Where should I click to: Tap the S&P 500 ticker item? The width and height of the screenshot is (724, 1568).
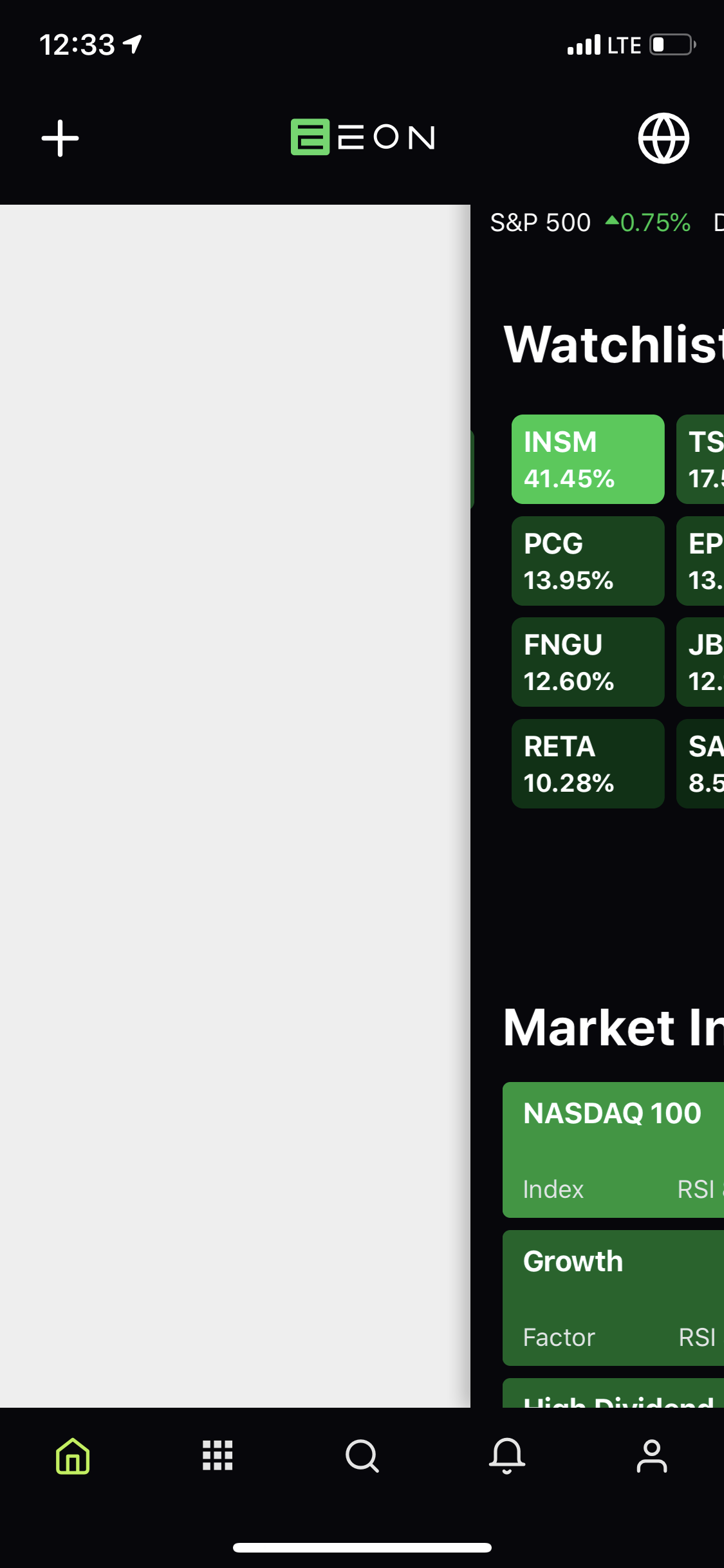coord(589,223)
